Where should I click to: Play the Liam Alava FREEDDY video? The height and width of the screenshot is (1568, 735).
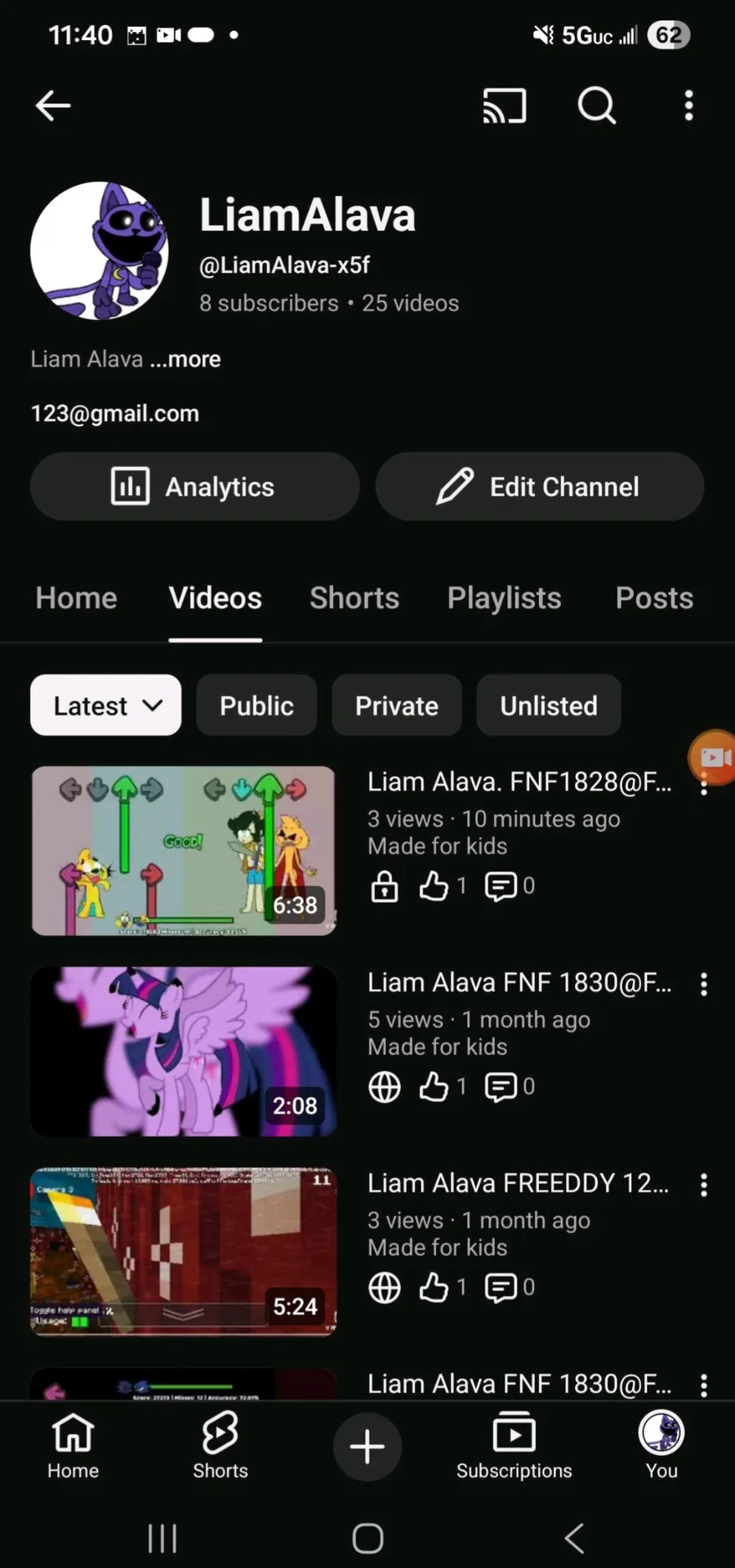coord(184,1251)
